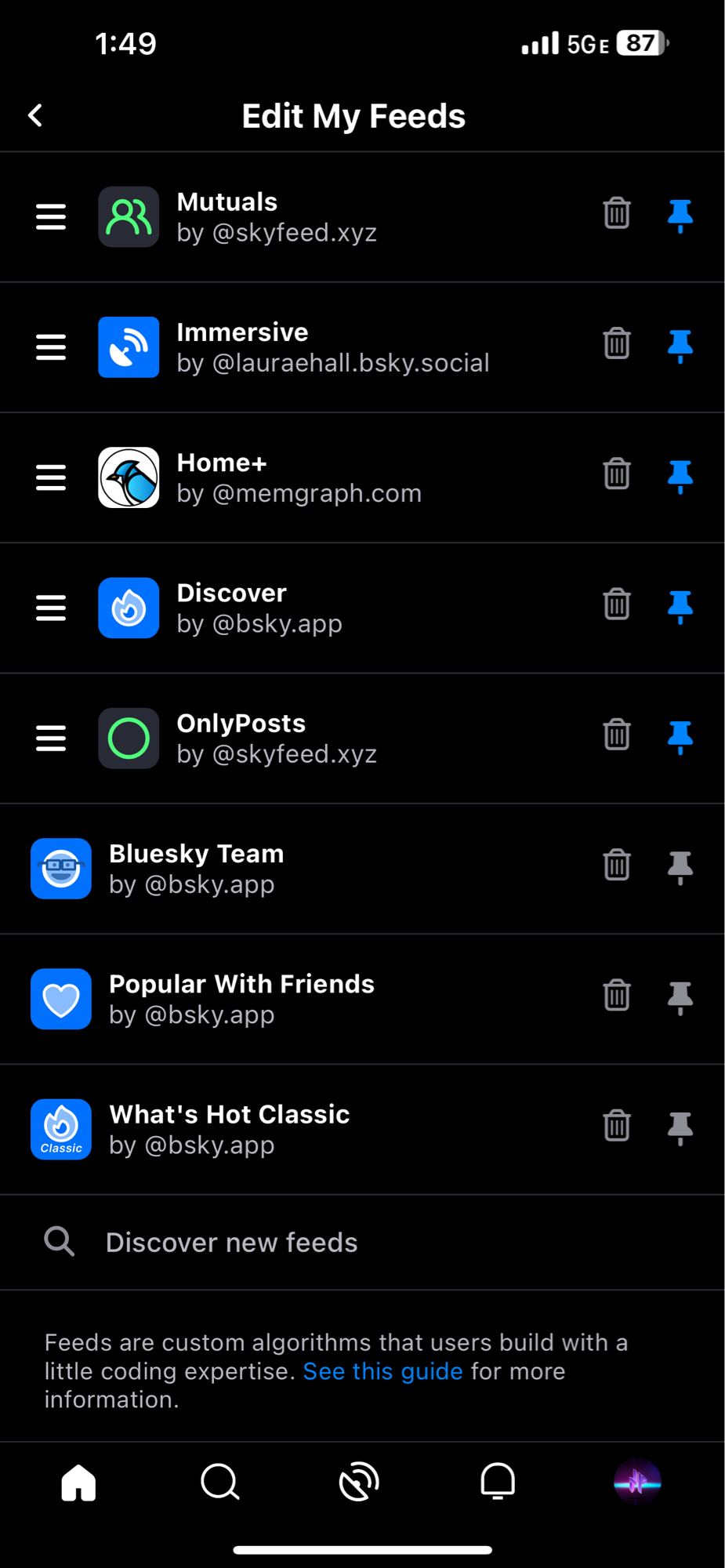Open the 'See this guide' link

click(x=382, y=1371)
